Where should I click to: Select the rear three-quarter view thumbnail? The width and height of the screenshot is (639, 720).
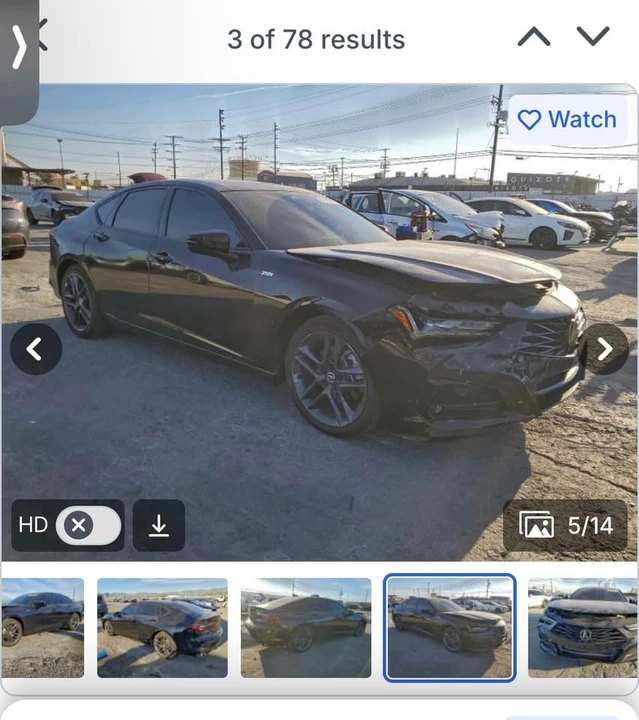point(162,628)
